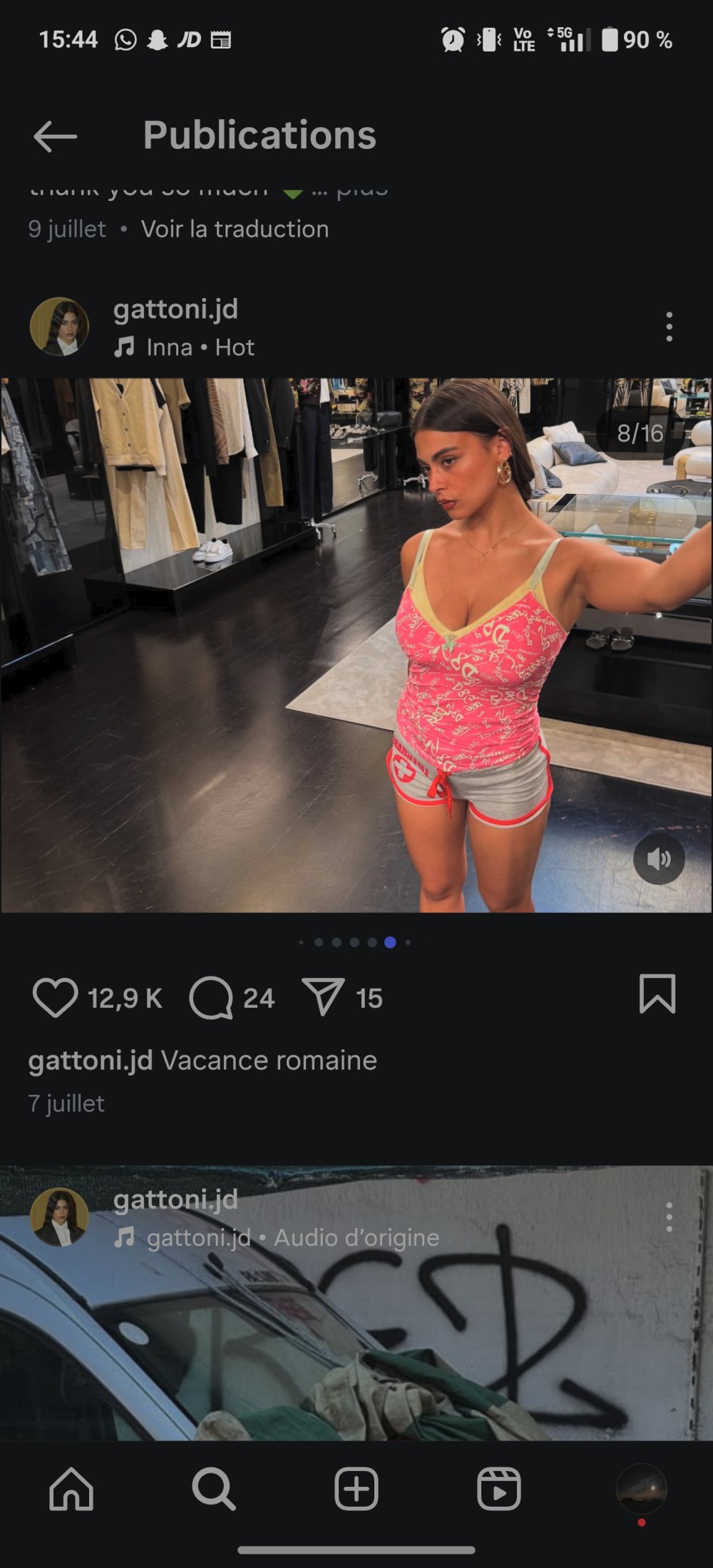713x1568 pixels.
Task: Open overflow menu on the graffiti post
Action: pyautogui.click(x=669, y=1217)
